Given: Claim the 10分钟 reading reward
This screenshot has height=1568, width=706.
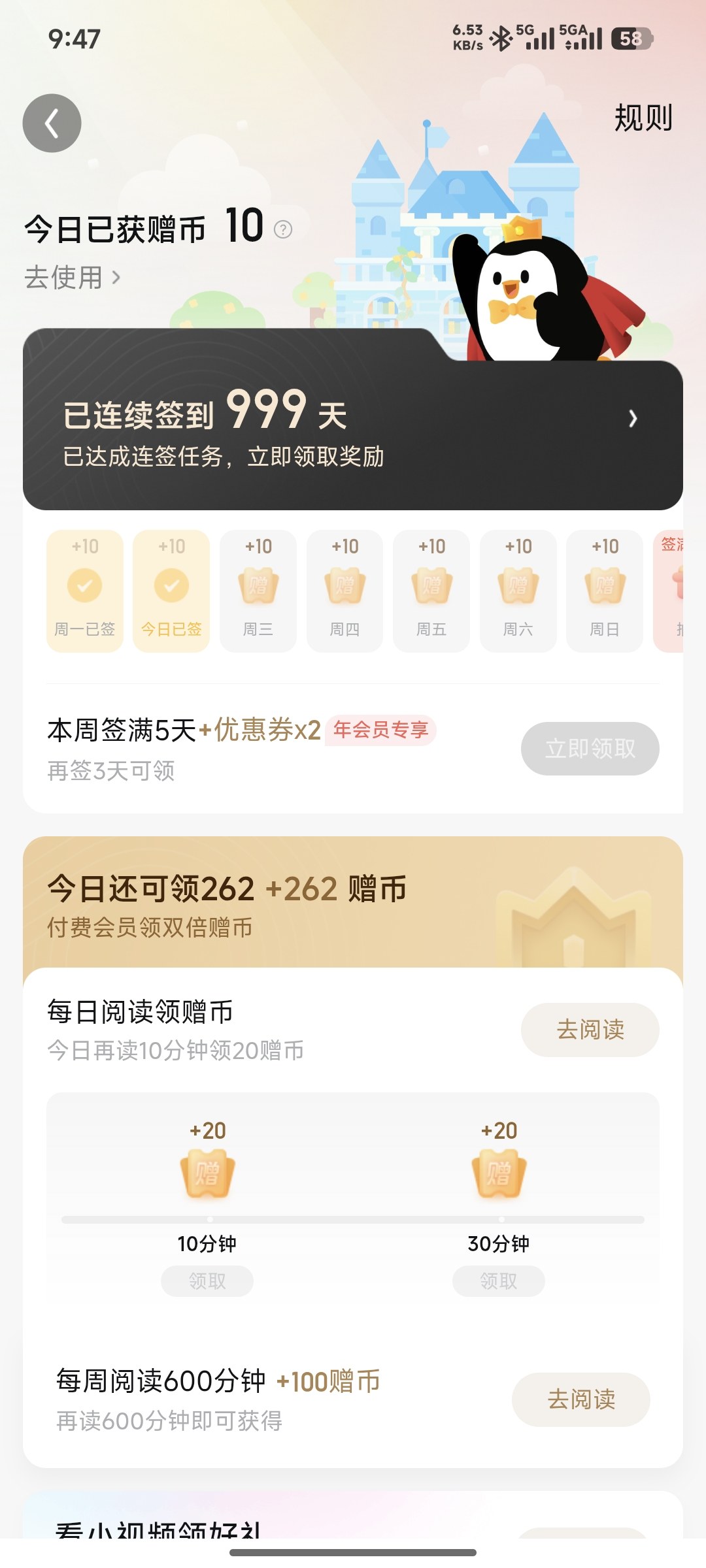Looking at the screenshot, I should pyautogui.click(x=207, y=1281).
